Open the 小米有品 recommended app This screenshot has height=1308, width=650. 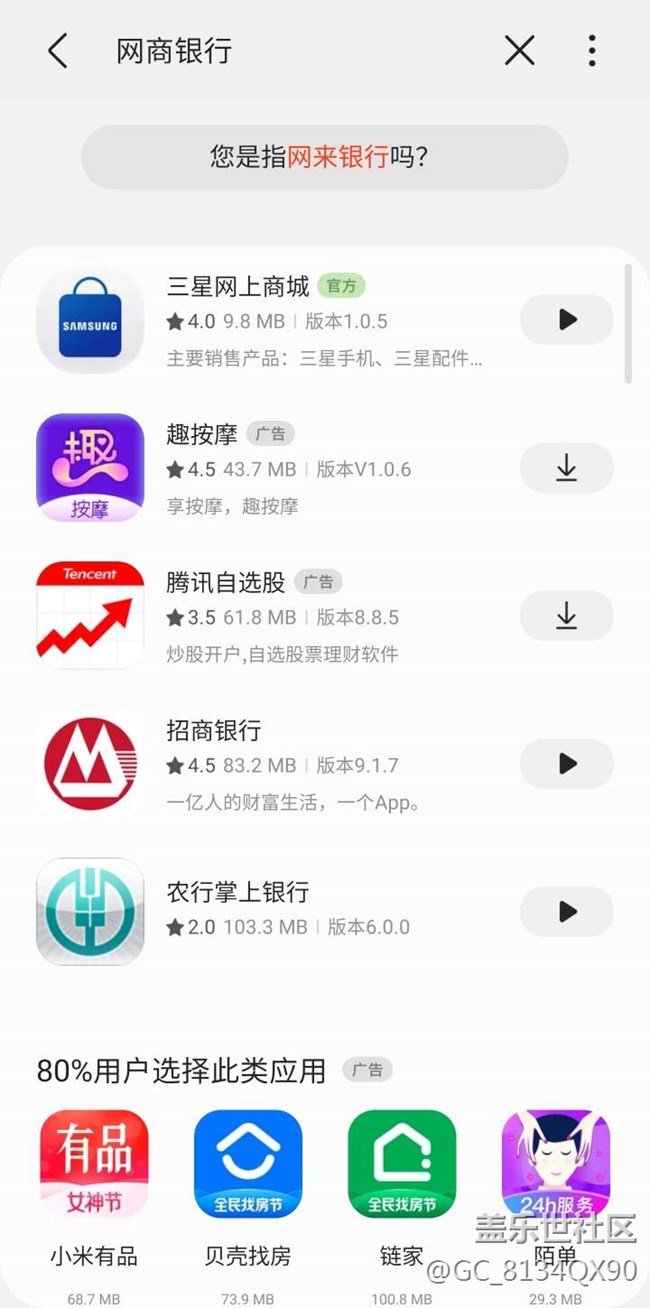point(94,1164)
